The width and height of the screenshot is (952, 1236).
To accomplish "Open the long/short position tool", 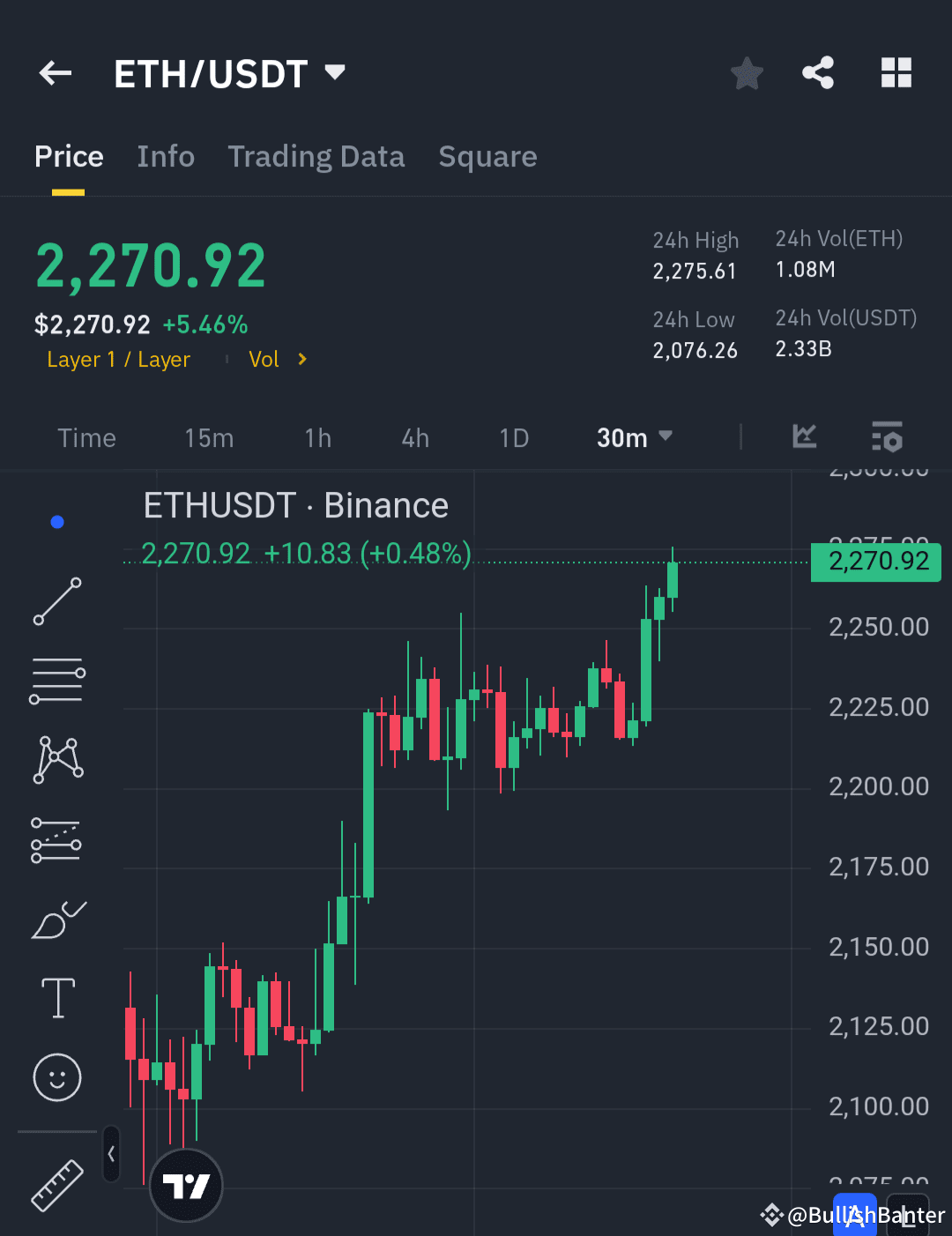I will (x=56, y=838).
